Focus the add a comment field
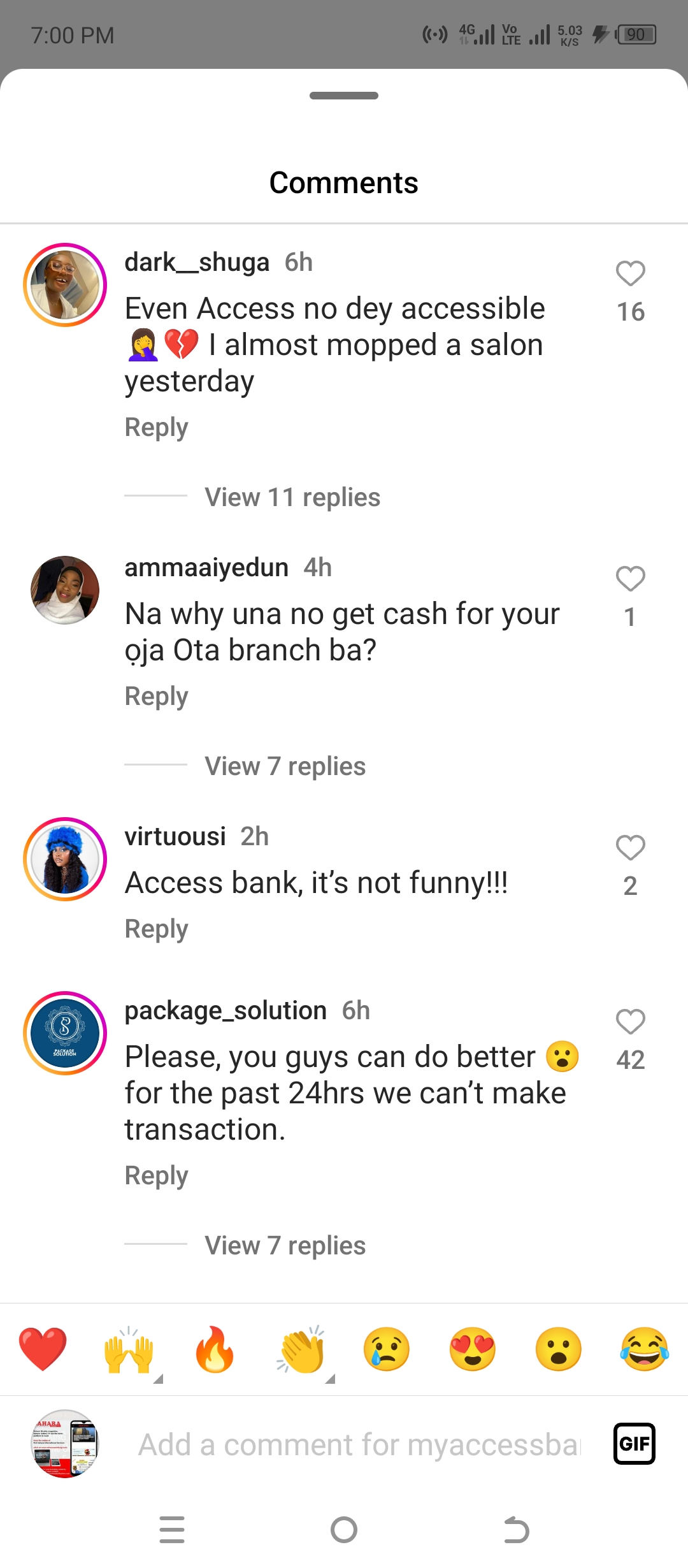The width and height of the screenshot is (688, 1568). 360,1444
